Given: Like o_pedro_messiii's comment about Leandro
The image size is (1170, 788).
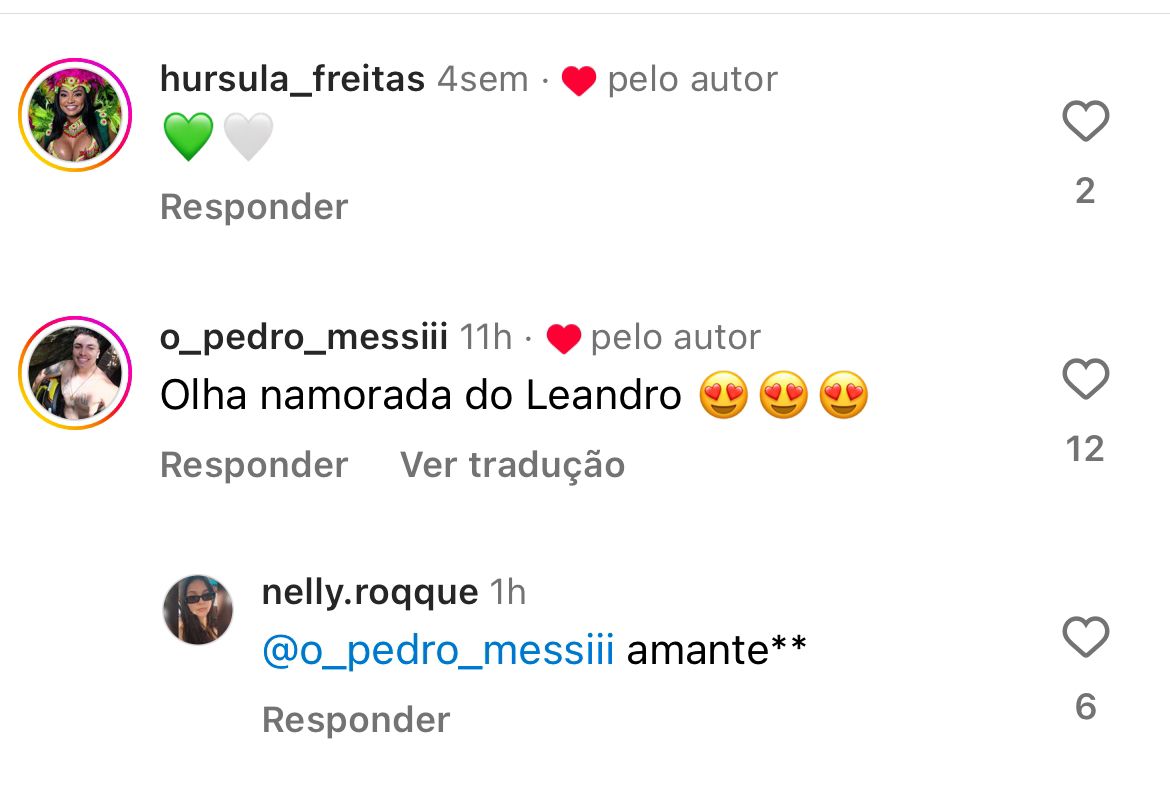Looking at the screenshot, I should 1085,380.
